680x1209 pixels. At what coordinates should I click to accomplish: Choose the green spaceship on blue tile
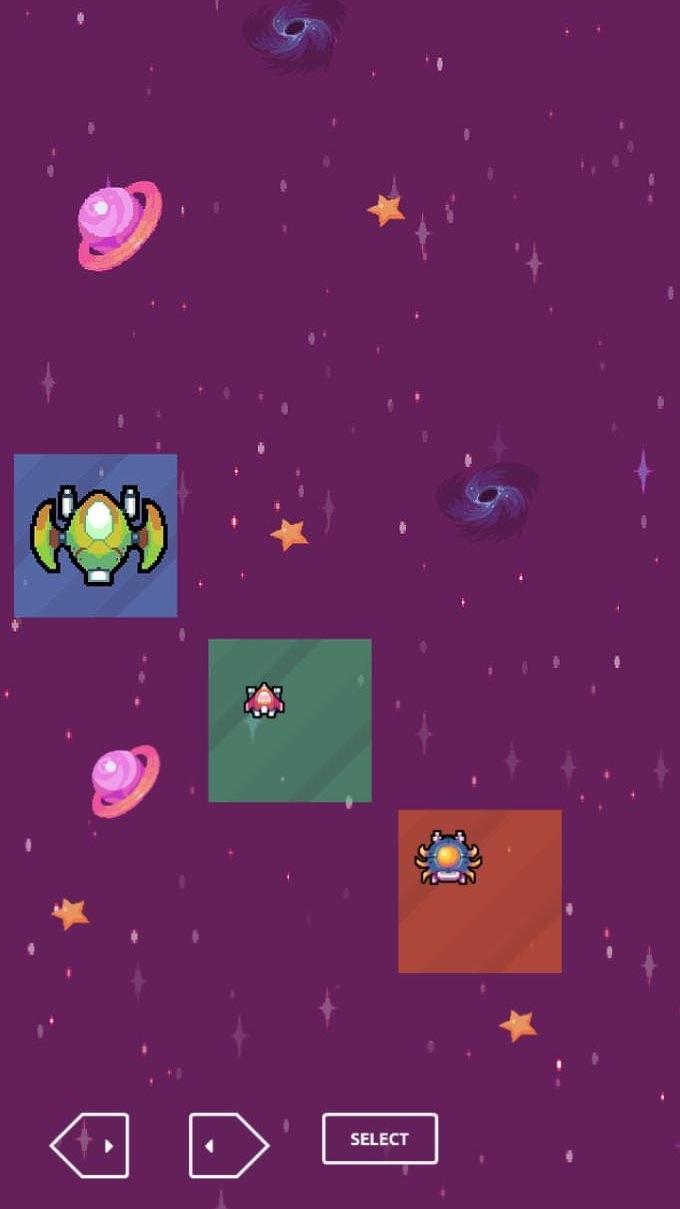click(x=96, y=535)
